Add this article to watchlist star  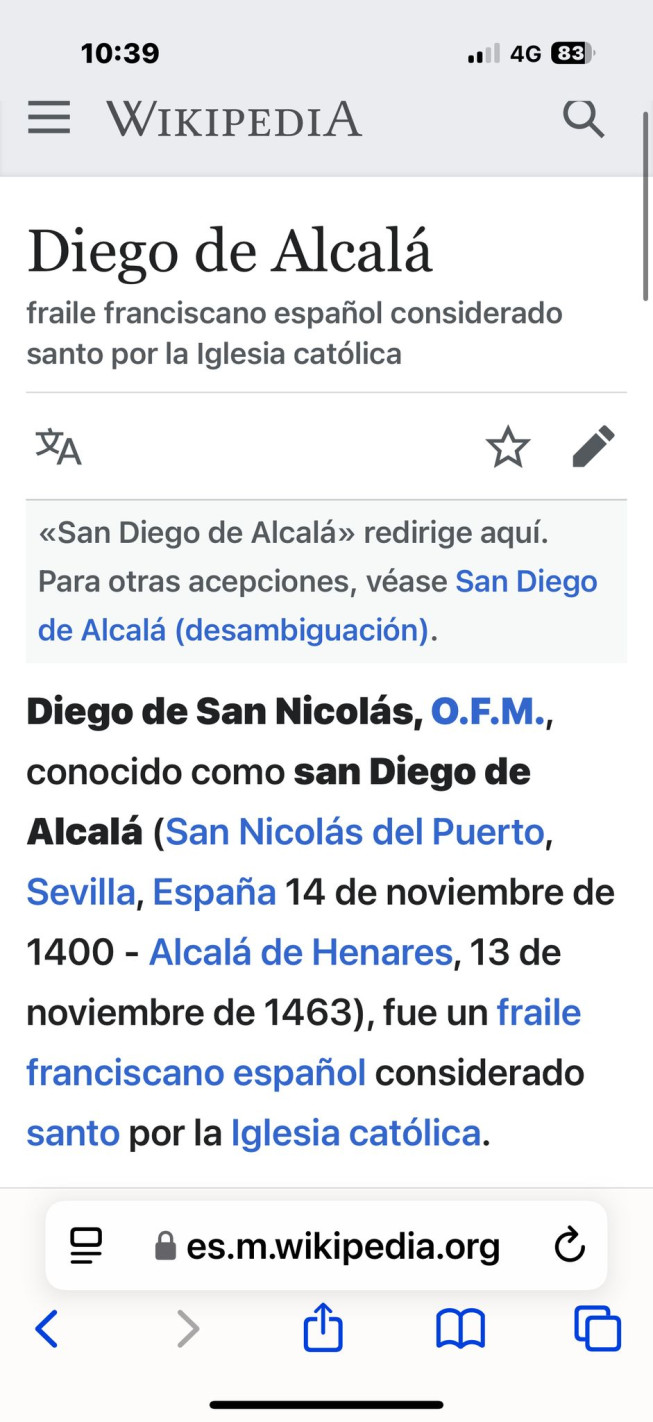click(508, 447)
